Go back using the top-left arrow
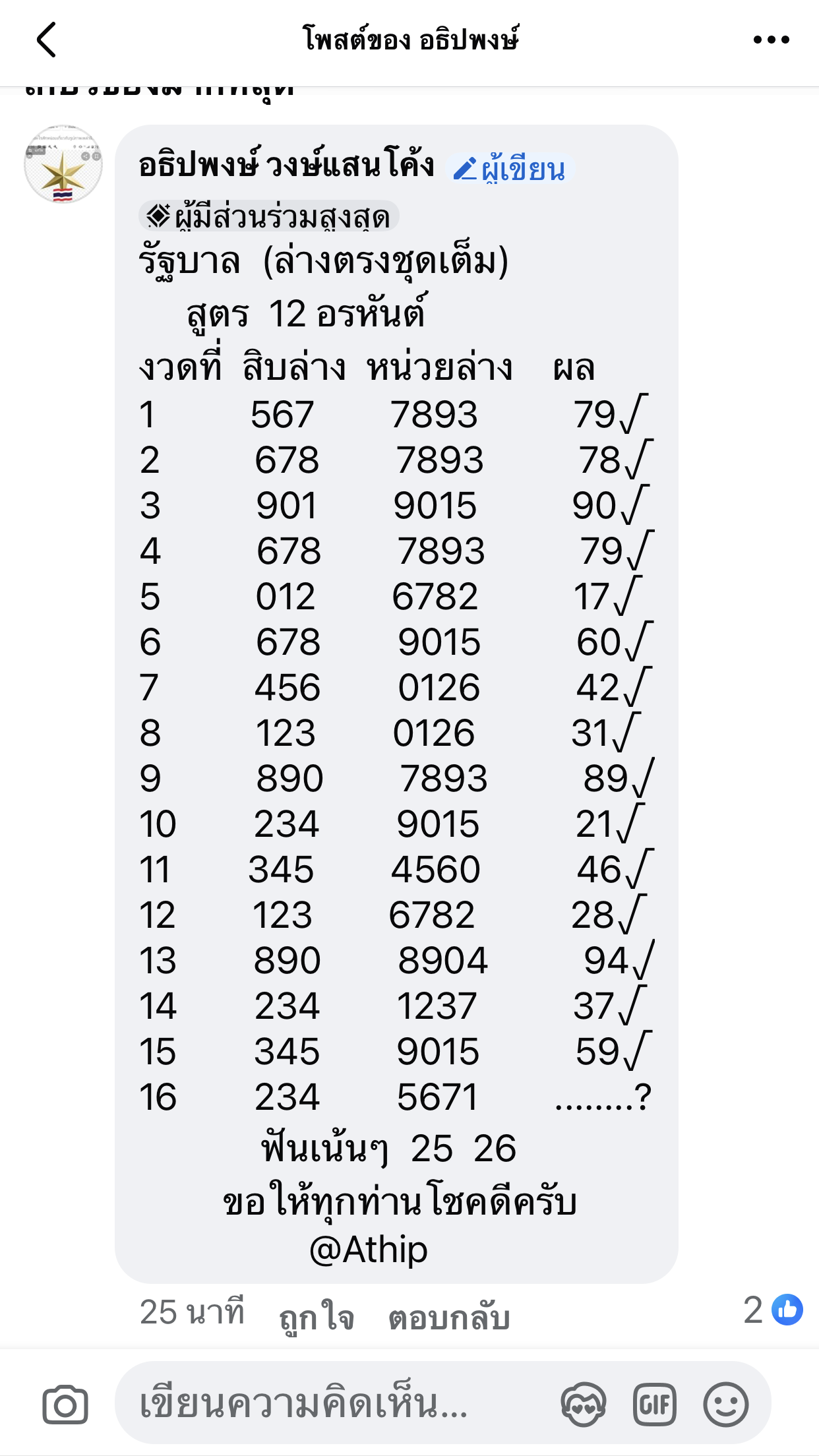Image resolution: width=819 pixels, height=1456 pixels. click(46, 40)
